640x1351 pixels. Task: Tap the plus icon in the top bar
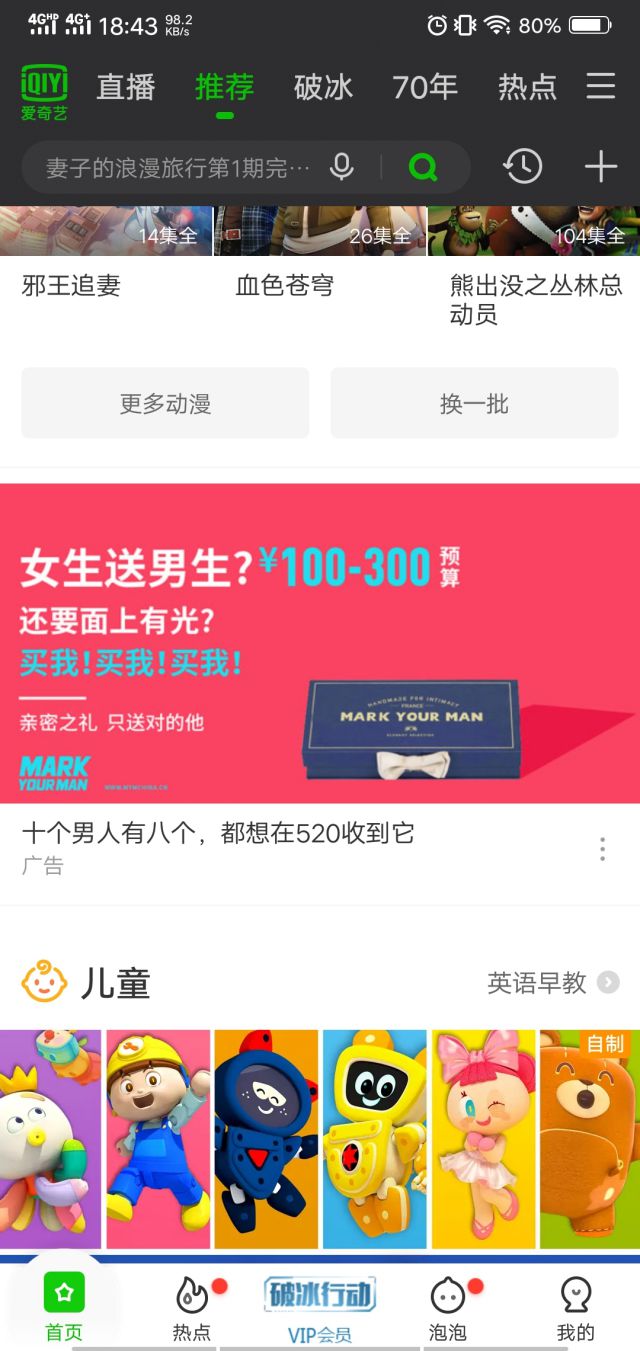[600, 167]
